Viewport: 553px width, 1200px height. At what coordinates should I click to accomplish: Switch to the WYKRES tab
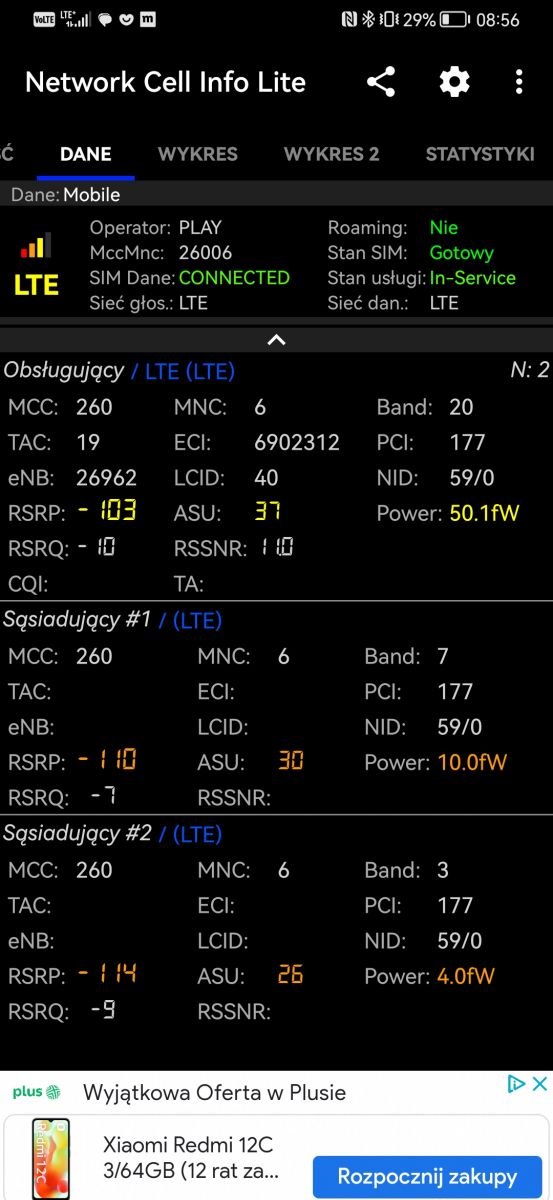198,154
